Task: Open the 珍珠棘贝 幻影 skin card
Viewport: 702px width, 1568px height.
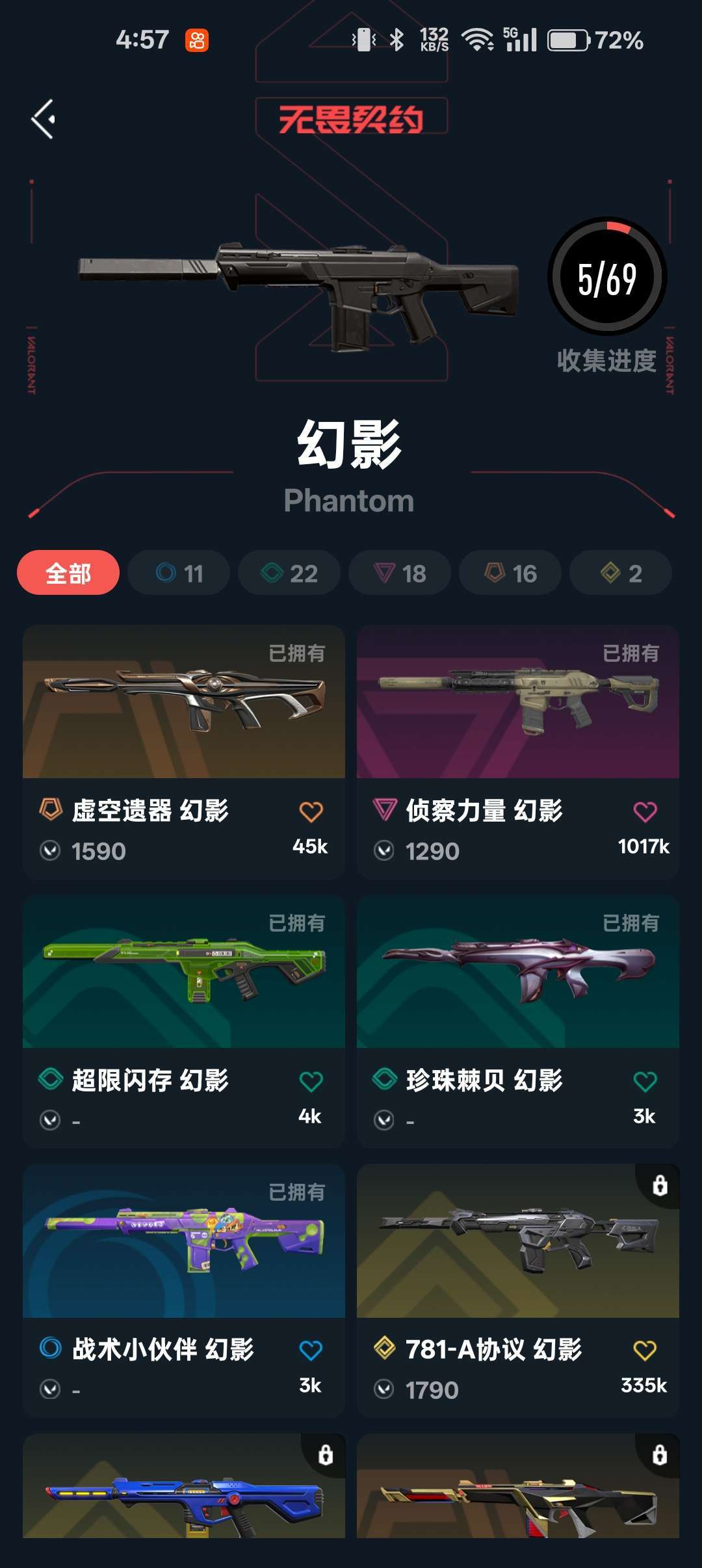Action: click(518, 1021)
